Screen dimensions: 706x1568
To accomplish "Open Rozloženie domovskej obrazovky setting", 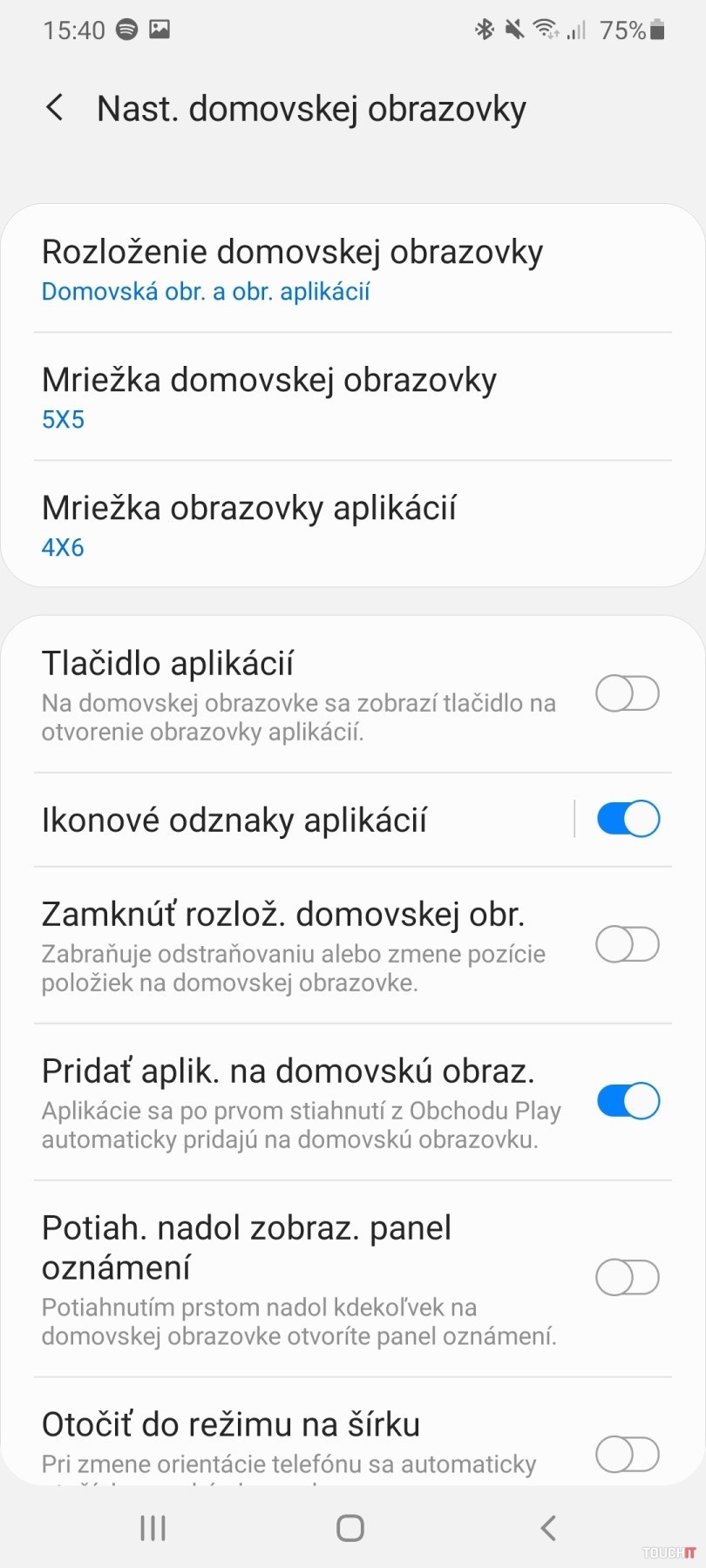I will point(292,268).
